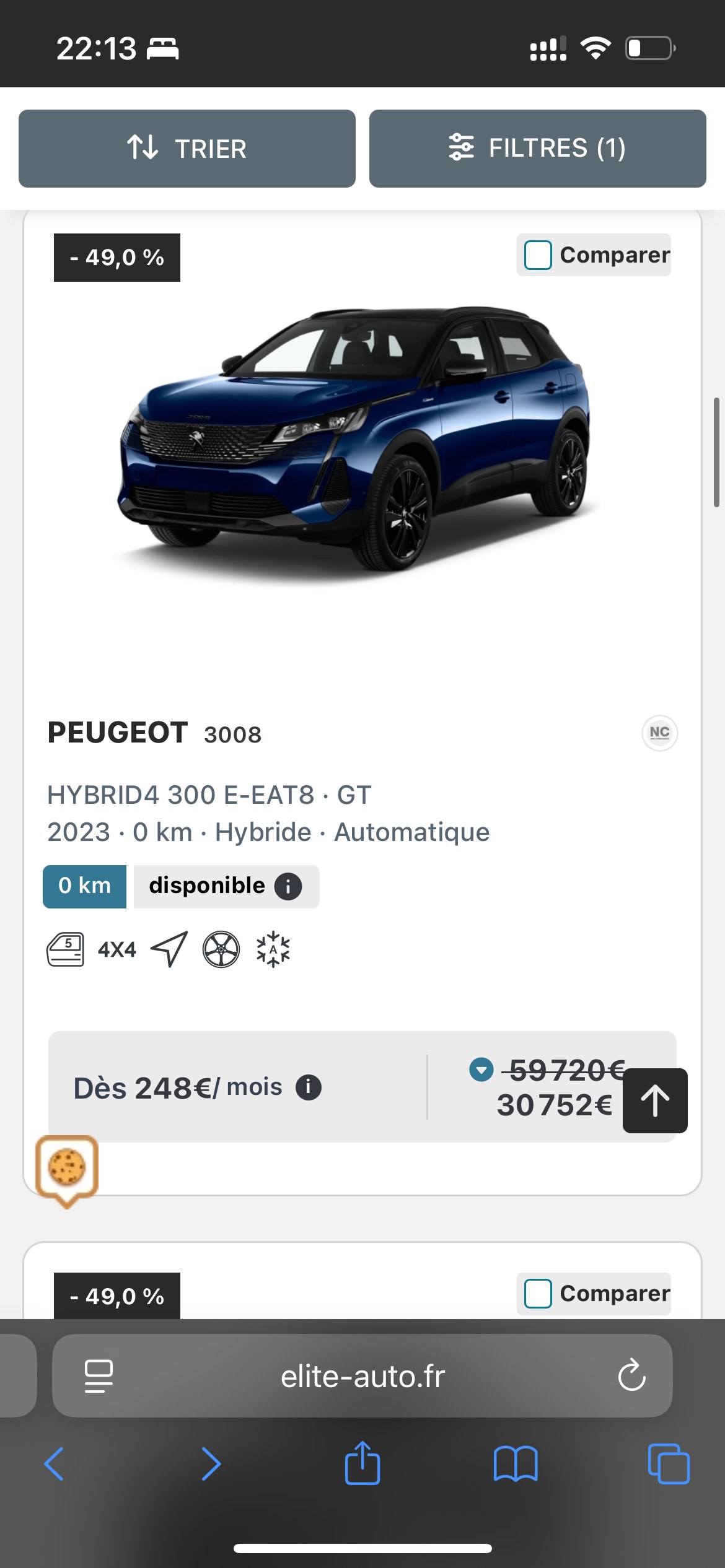Go back to the previous page
The height and width of the screenshot is (1568, 725).
[54, 1464]
